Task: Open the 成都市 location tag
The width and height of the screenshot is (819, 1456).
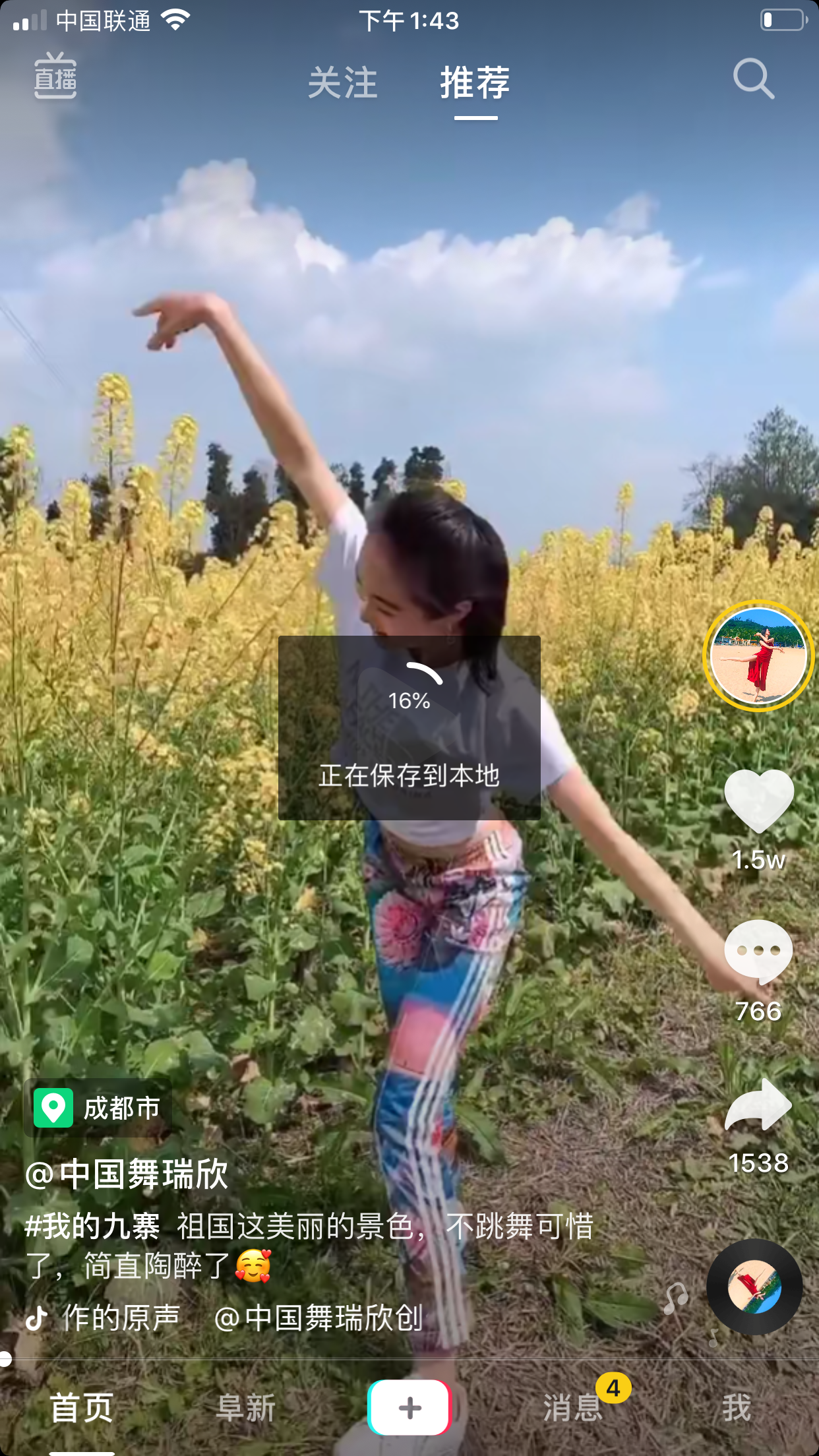Action: click(98, 1108)
